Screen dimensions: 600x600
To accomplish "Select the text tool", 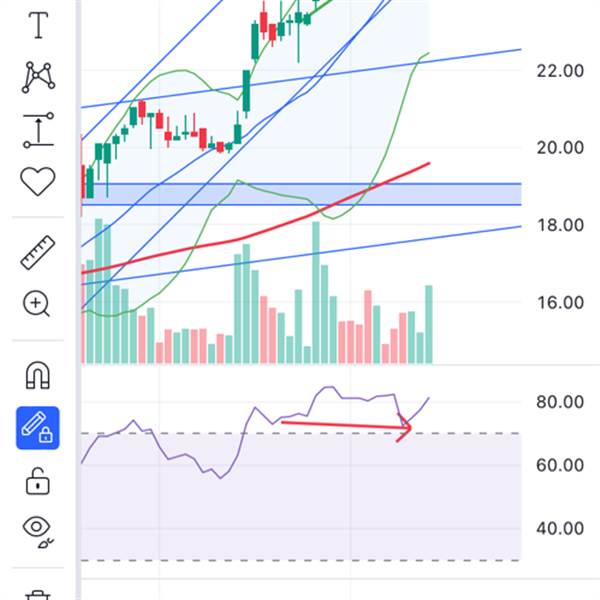I will (38, 25).
